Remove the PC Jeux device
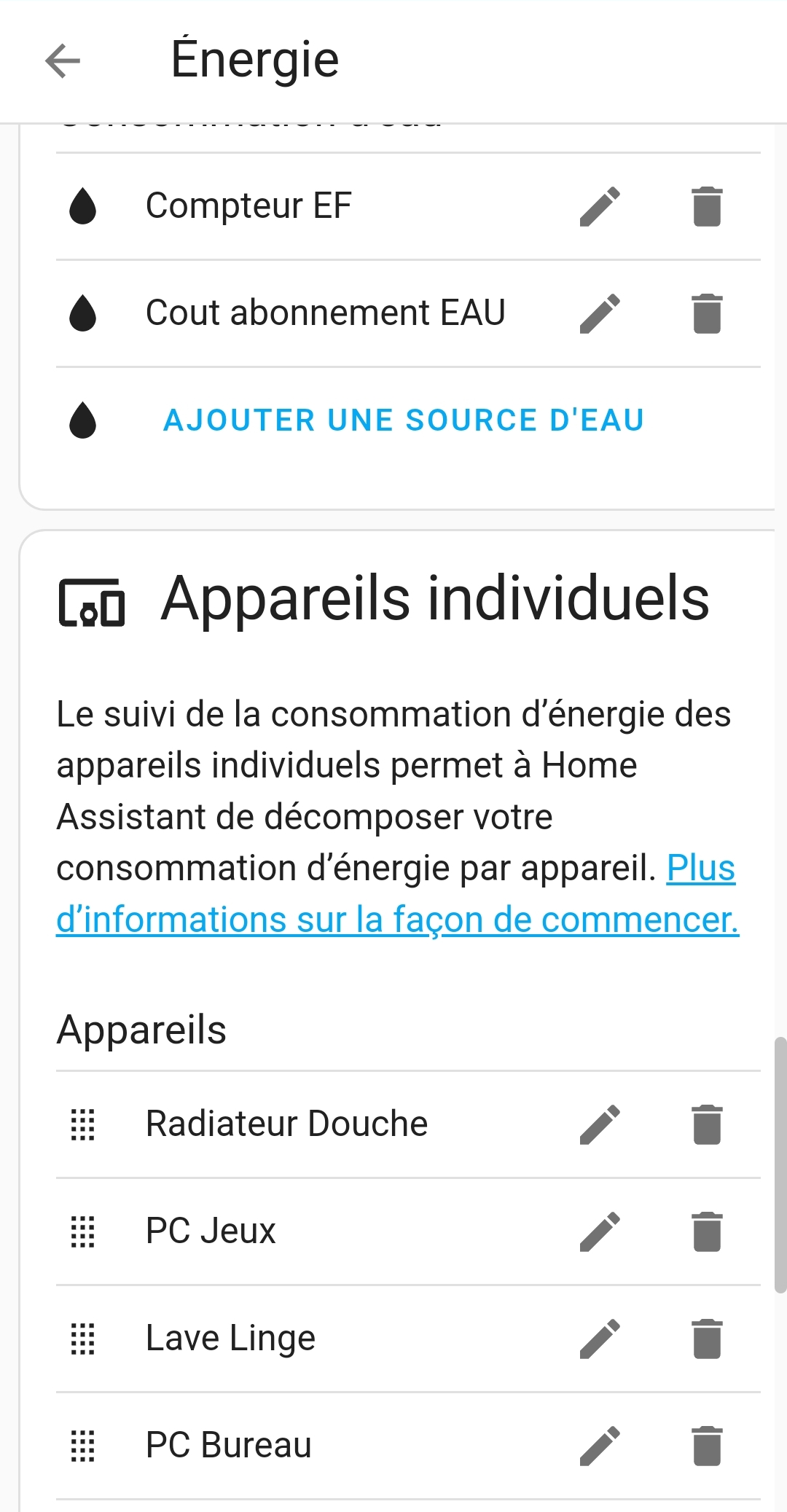 point(707,1231)
